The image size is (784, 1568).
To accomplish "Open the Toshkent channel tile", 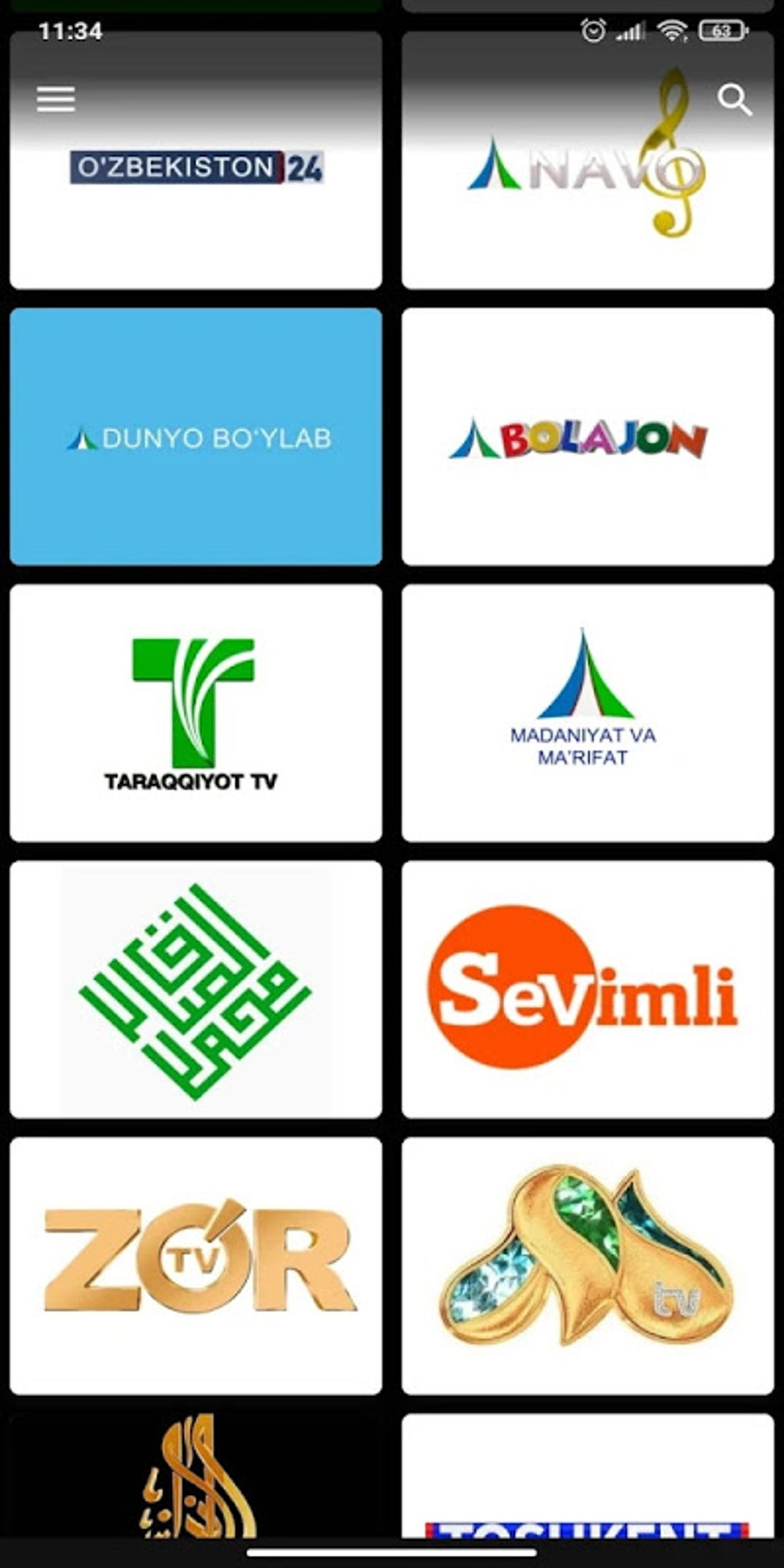I will click(x=587, y=1476).
